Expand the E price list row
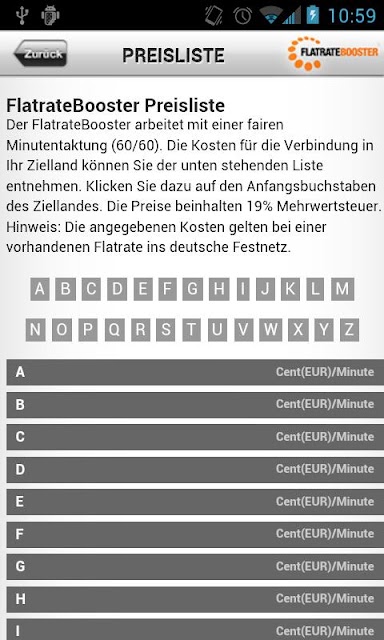The image size is (384, 640). pyautogui.click(x=195, y=502)
